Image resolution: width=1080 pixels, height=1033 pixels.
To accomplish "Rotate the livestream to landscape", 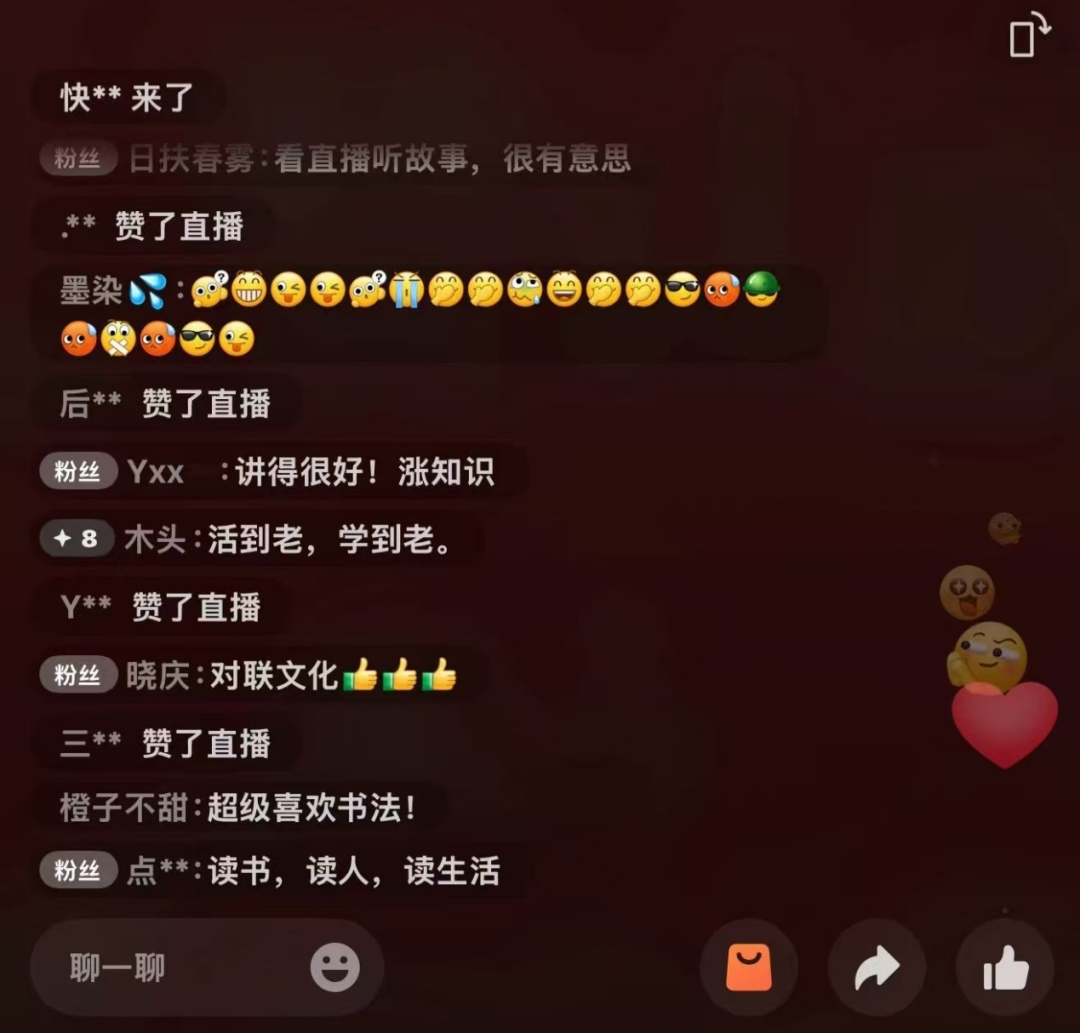I will (1029, 35).
